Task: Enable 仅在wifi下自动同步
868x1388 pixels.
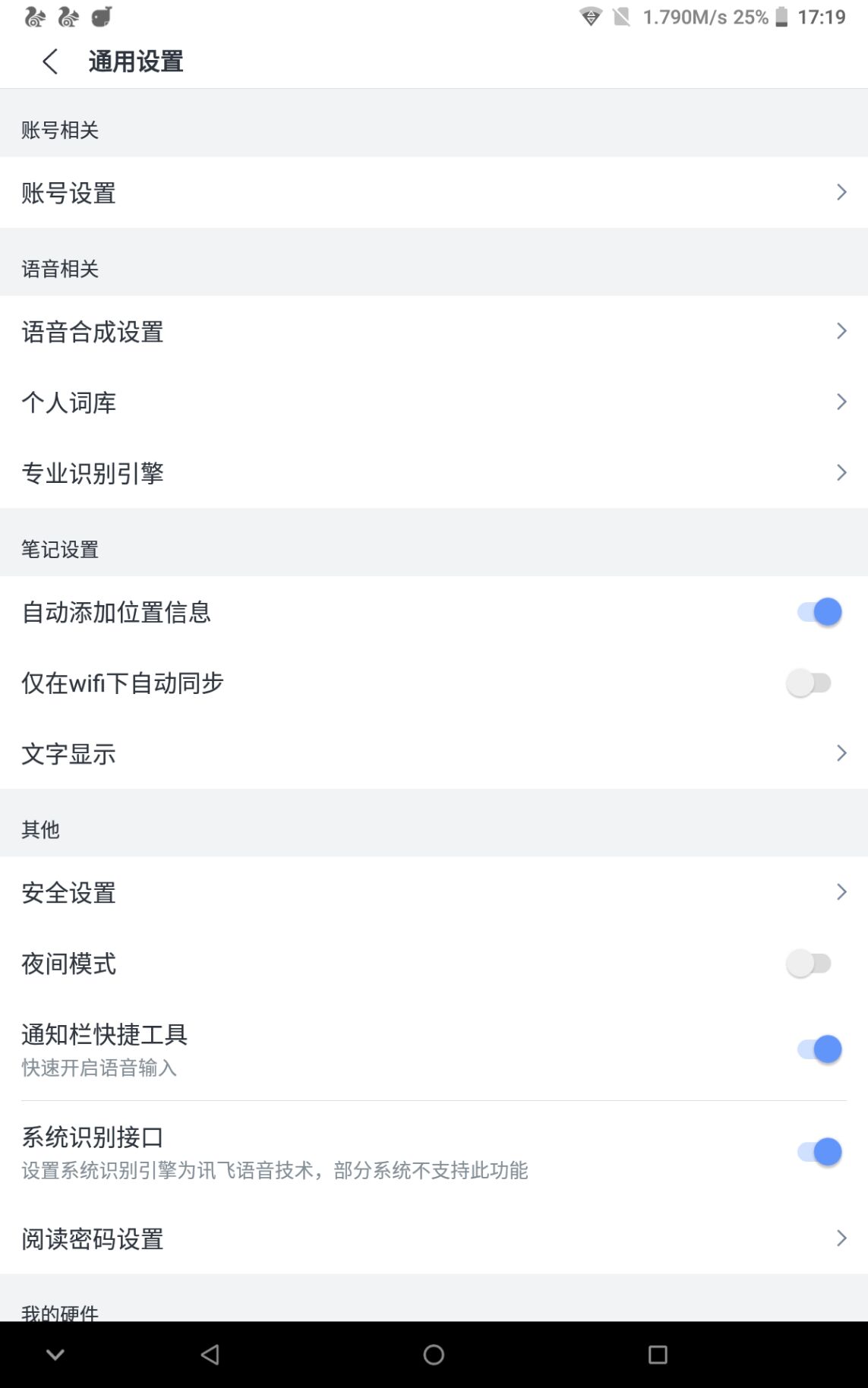Action: pyautogui.click(x=810, y=683)
